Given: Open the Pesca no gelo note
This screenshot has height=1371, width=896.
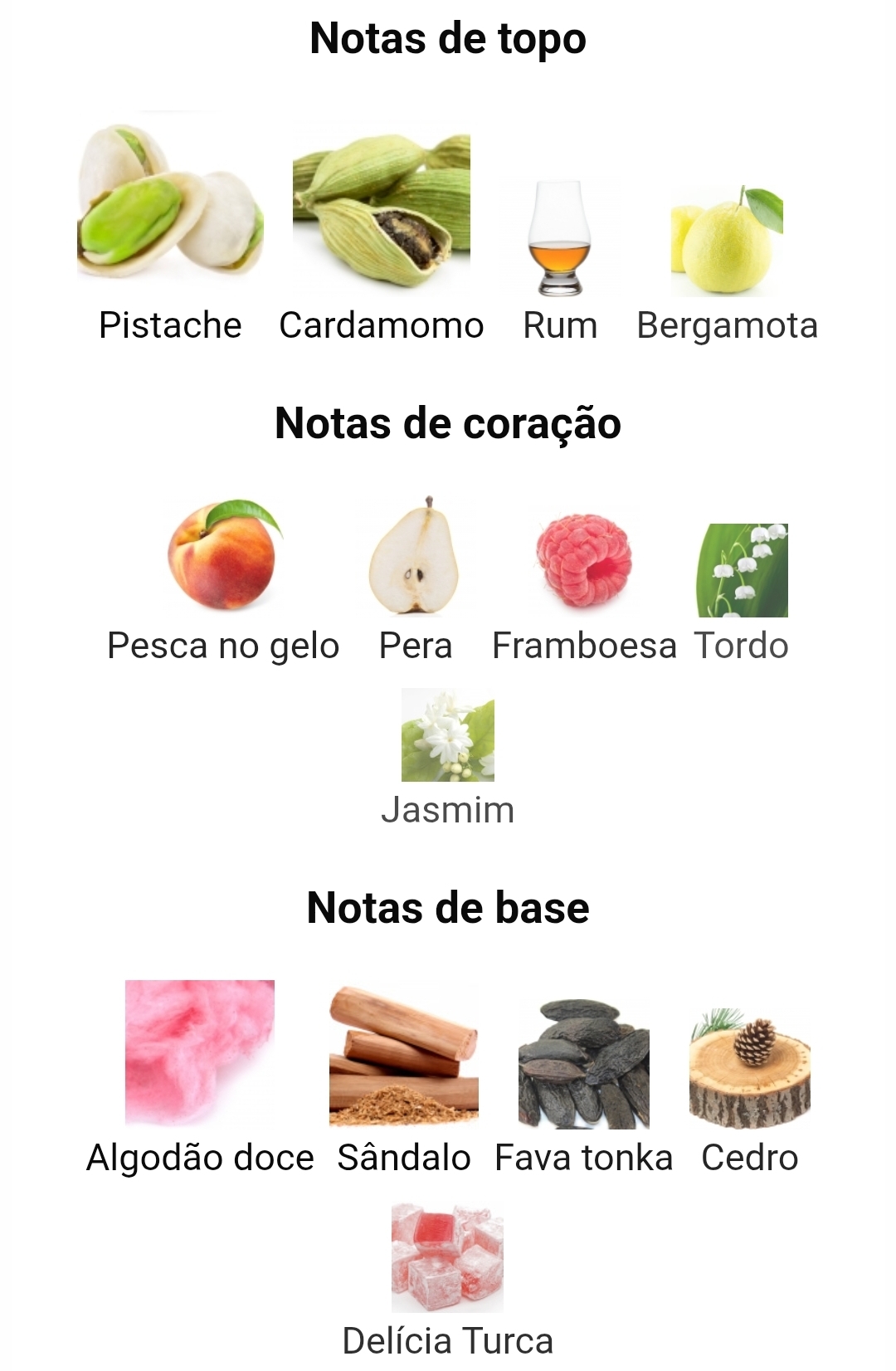Looking at the screenshot, I should tap(223, 558).
